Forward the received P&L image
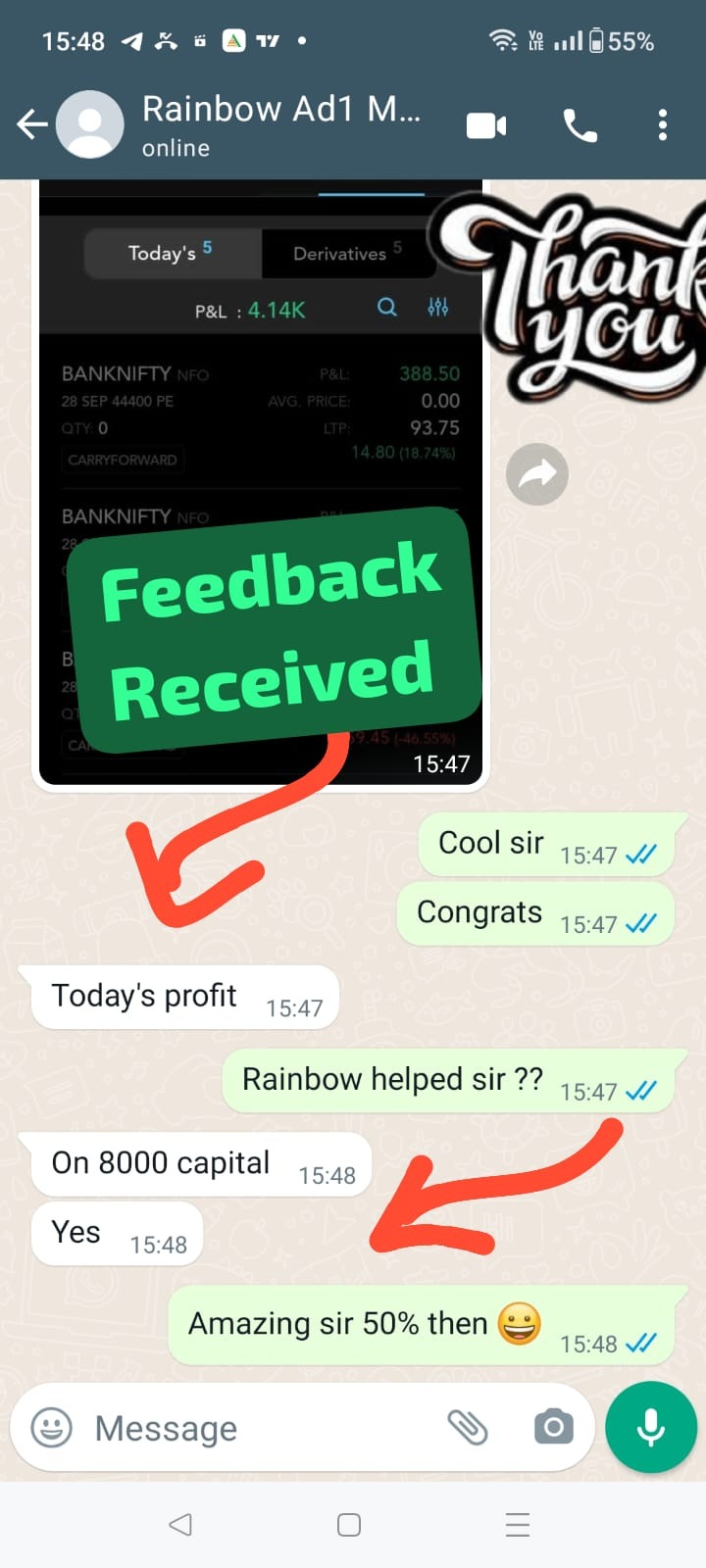The height and width of the screenshot is (1568, 706). pos(536,474)
